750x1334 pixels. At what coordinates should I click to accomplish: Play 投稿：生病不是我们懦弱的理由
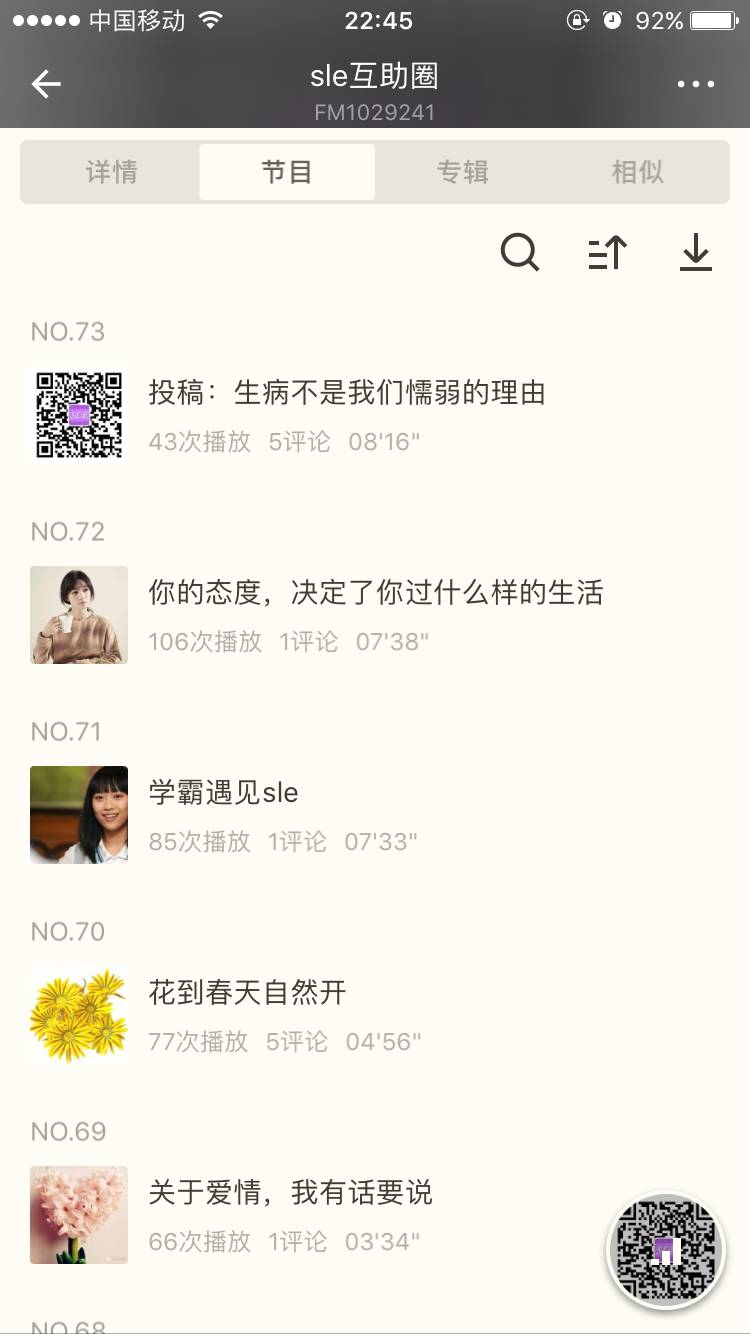(x=346, y=393)
